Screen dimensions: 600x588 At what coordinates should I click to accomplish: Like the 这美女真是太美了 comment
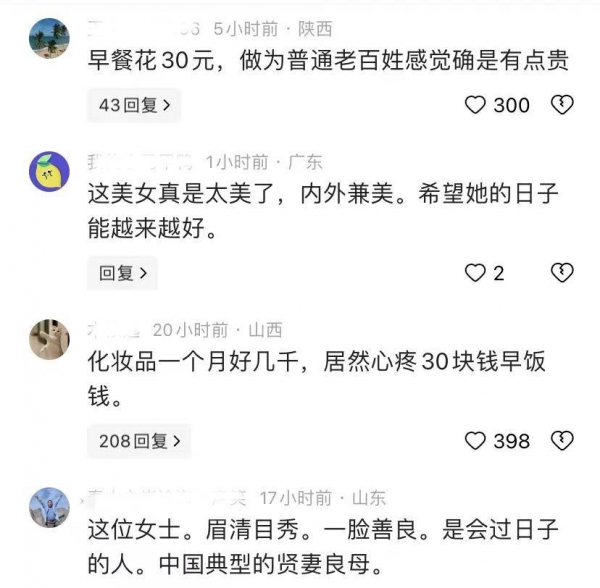[476, 272]
